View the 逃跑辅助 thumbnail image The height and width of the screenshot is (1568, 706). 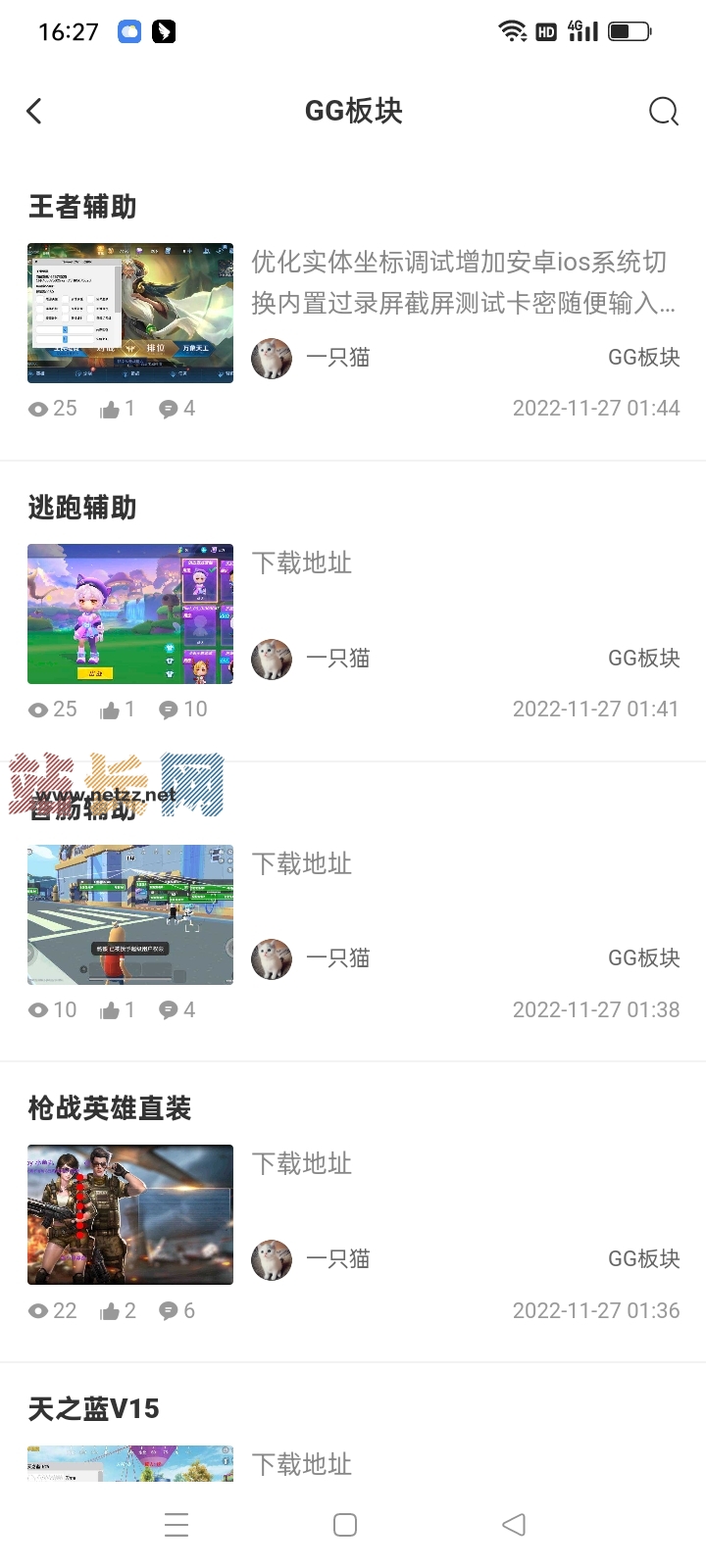pyautogui.click(x=130, y=613)
